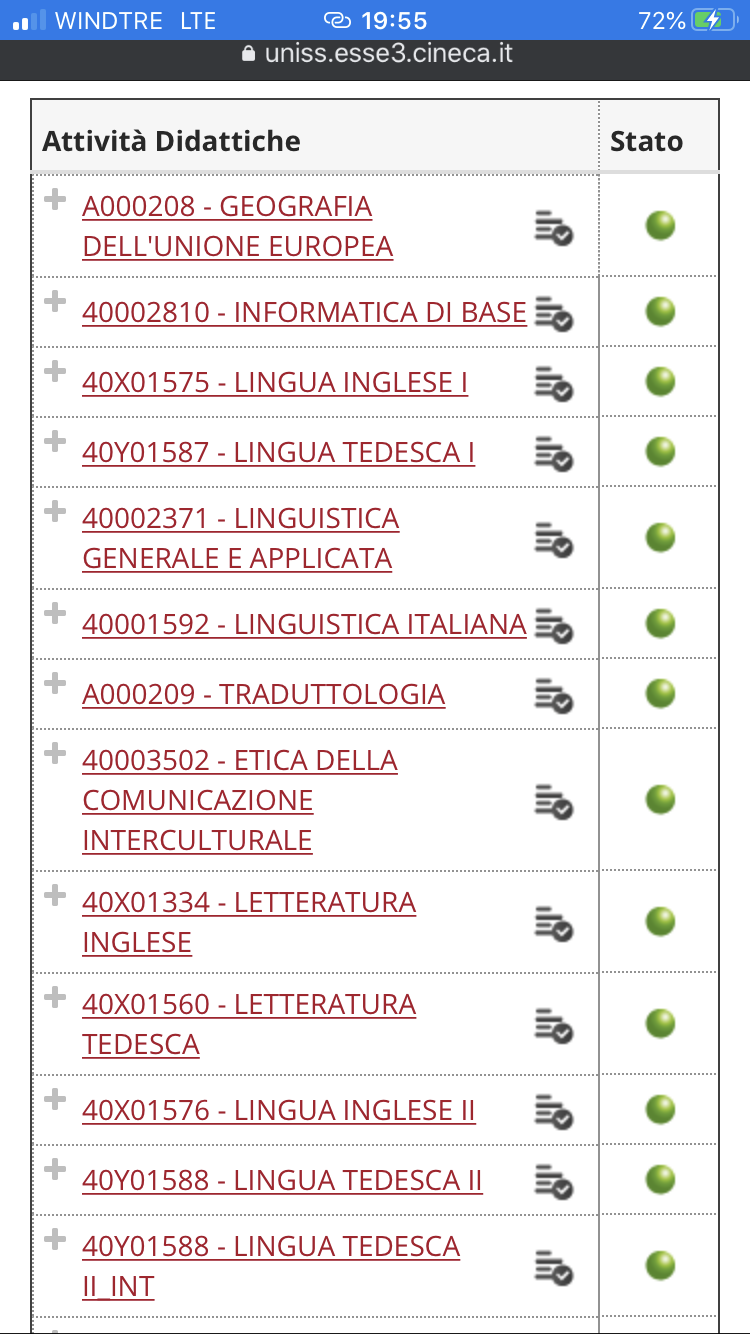
Task: Tap the list-check icon for LINGUA INGLESE I
Action: pyautogui.click(x=553, y=384)
